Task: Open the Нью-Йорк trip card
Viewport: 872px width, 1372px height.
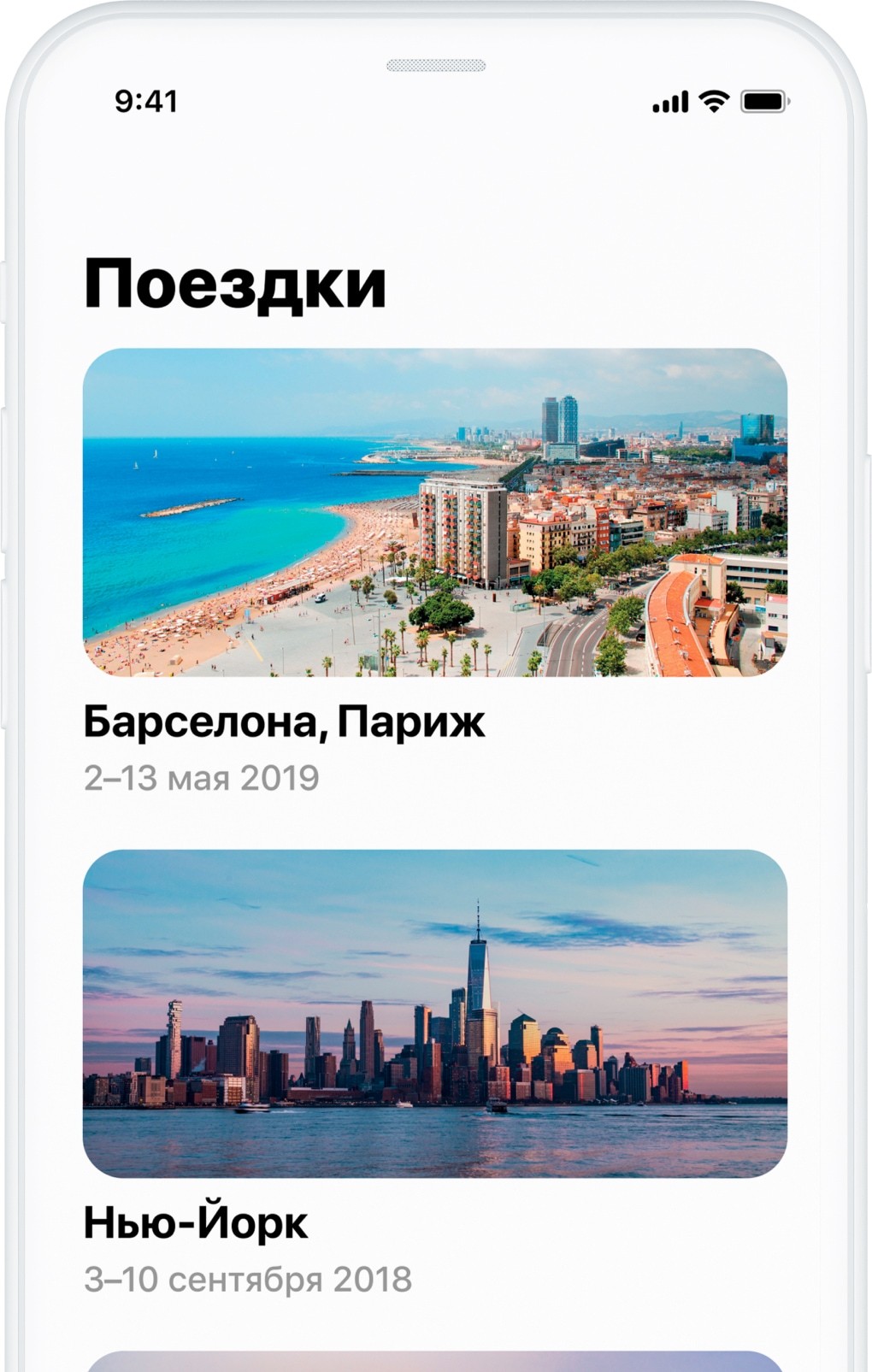Action: coord(434,1013)
